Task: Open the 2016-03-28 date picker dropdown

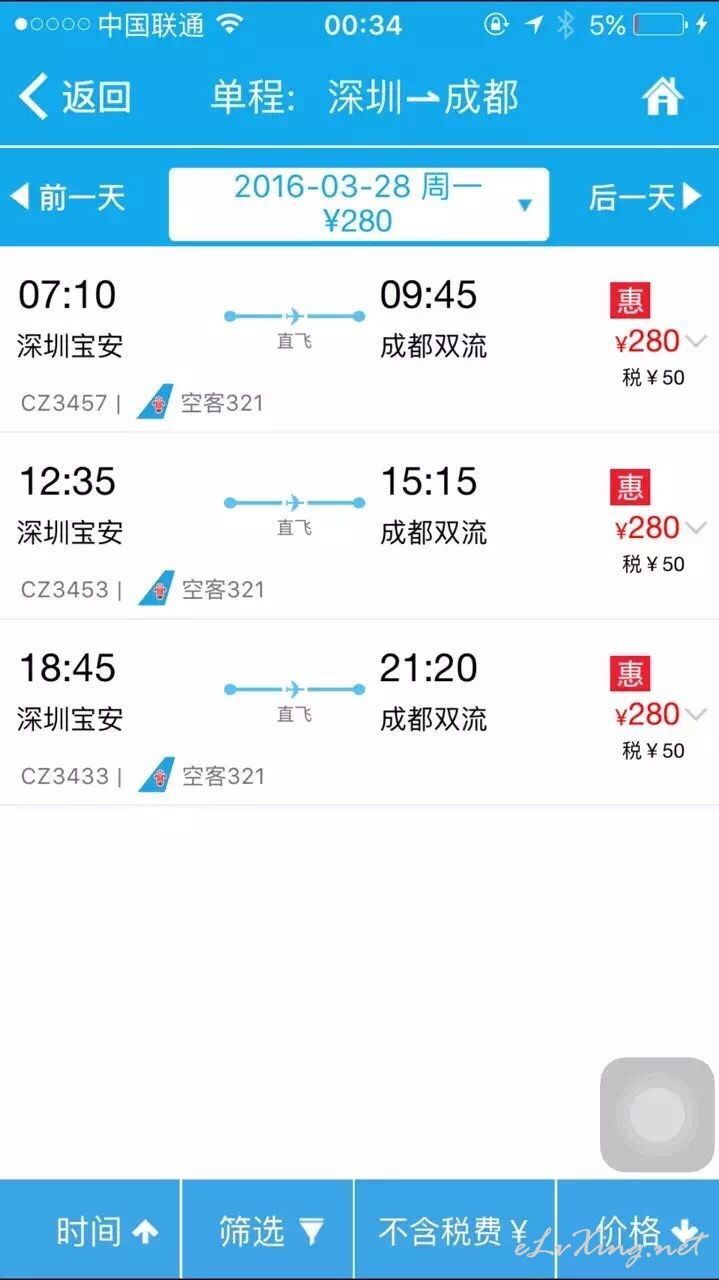Action: pyautogui.click(x=359, y=204)
